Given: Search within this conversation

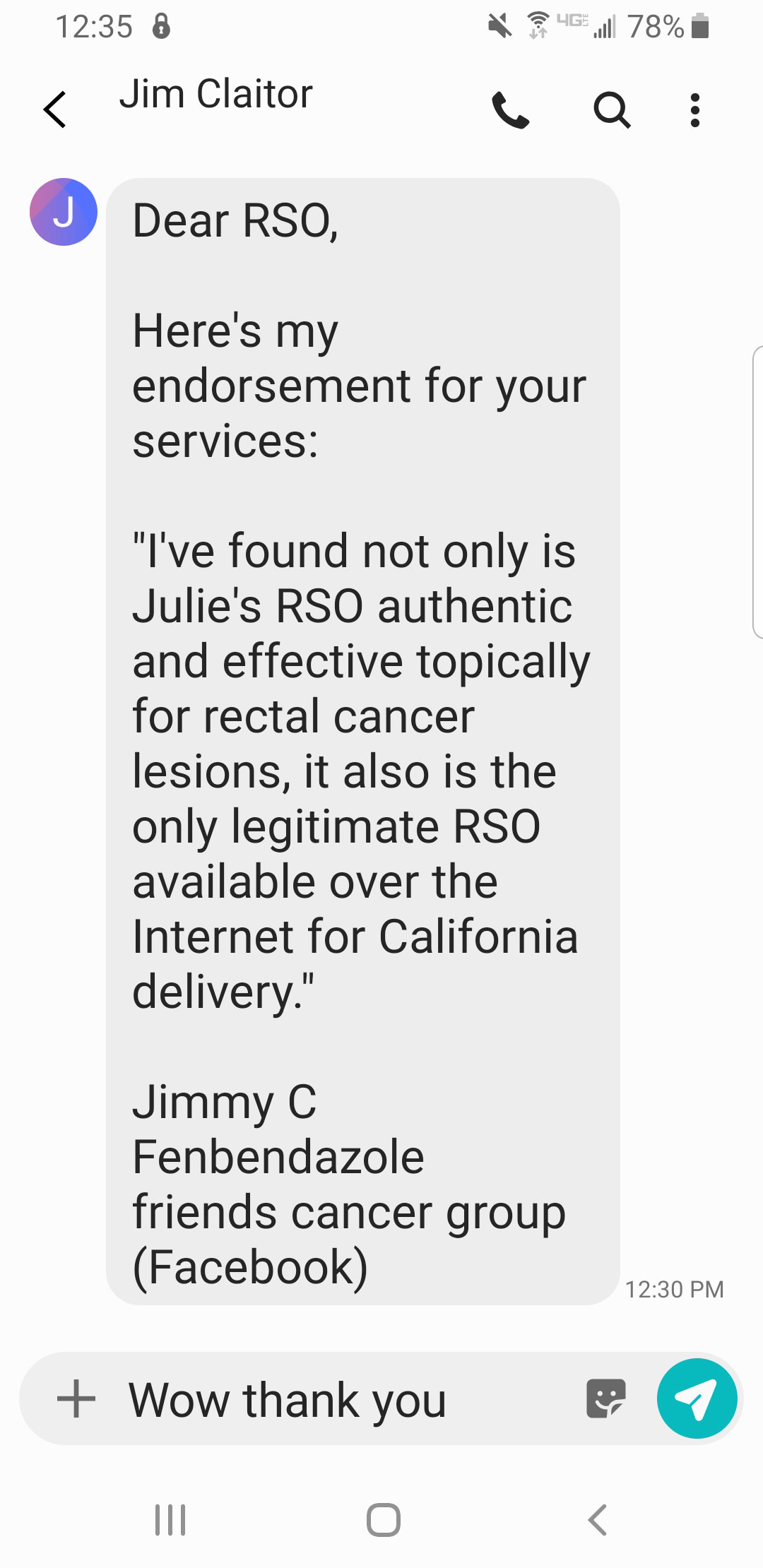Looking at the screenshot, I should (x=612, y=110).
